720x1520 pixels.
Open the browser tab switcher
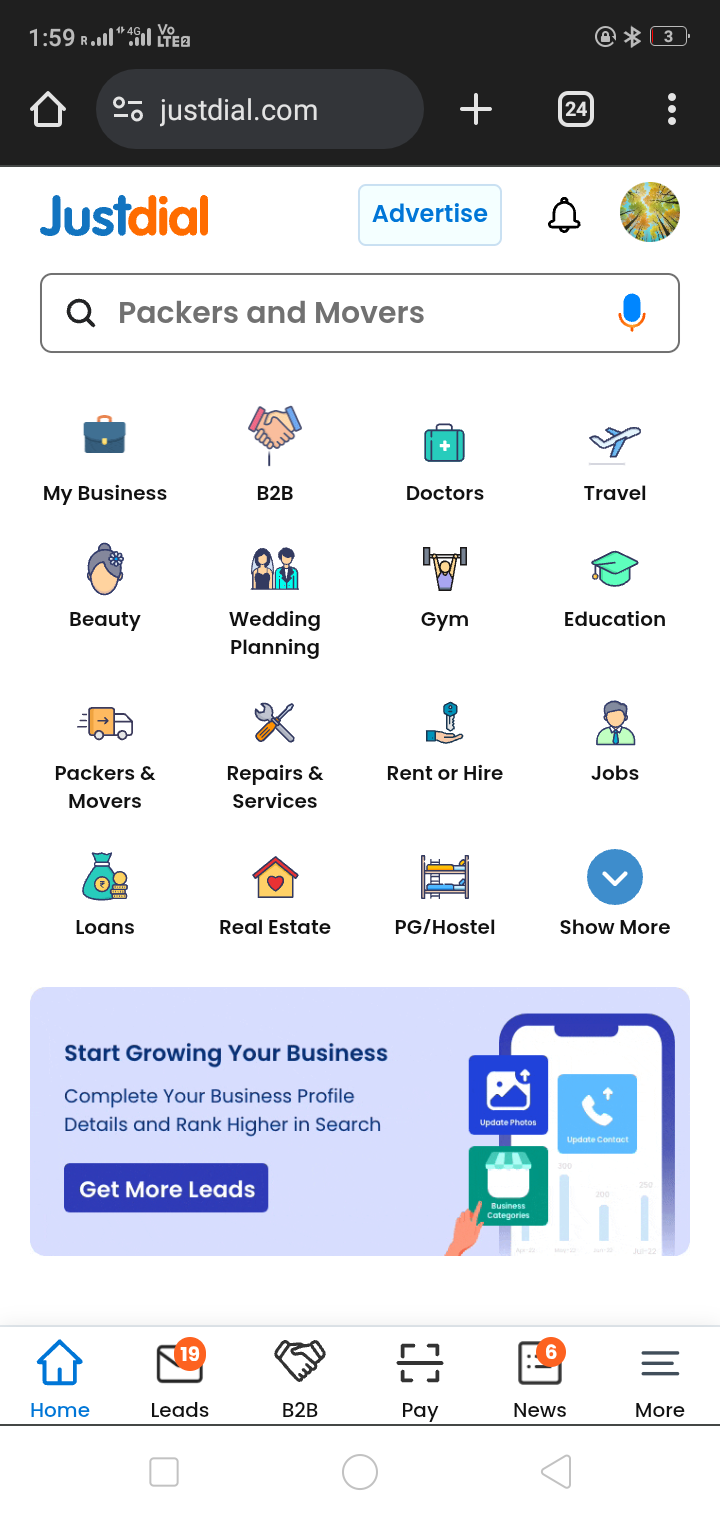(575, 109)
